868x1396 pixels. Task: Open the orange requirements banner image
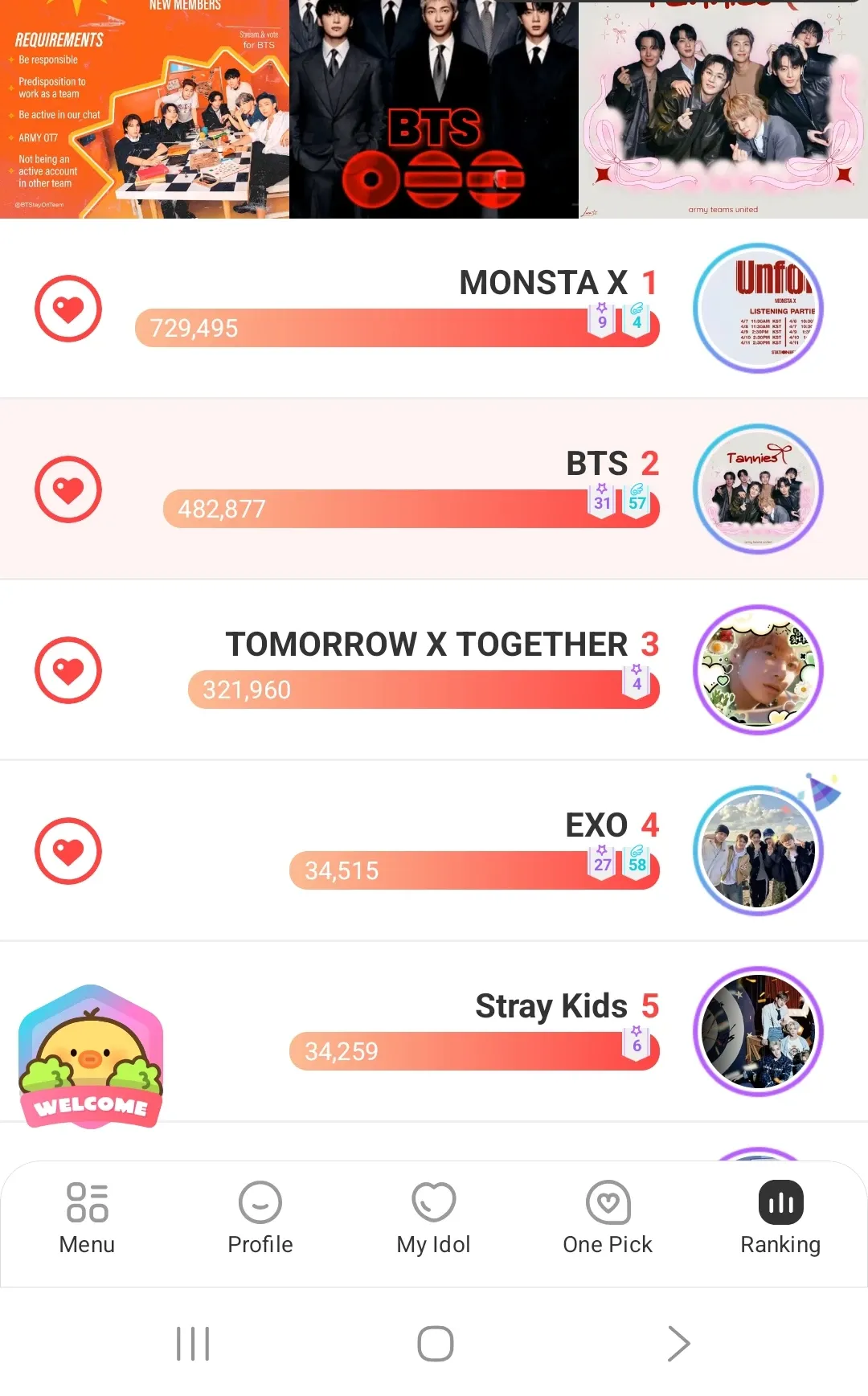[x=145, y=109]
